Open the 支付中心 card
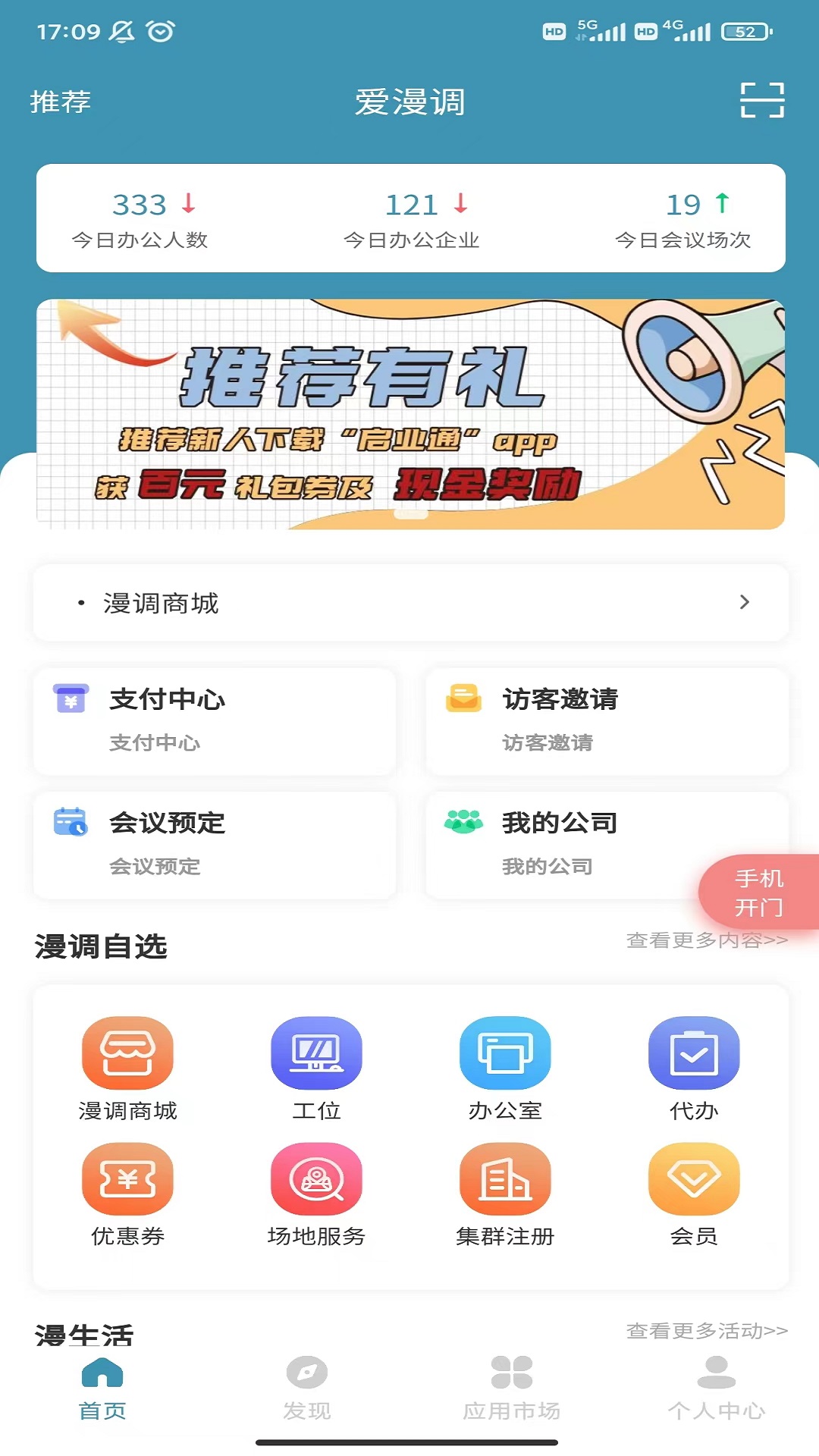This screenshot has width=819, height=1456. [x=215, y=720]
